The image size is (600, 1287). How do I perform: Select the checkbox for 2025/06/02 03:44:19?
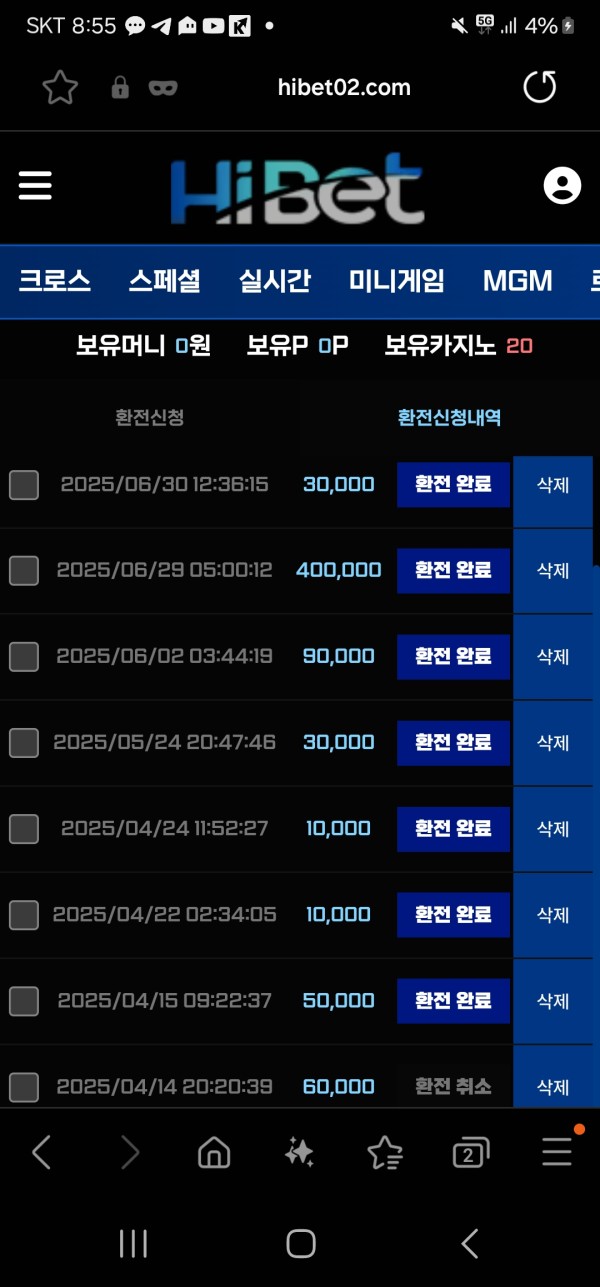24,657
